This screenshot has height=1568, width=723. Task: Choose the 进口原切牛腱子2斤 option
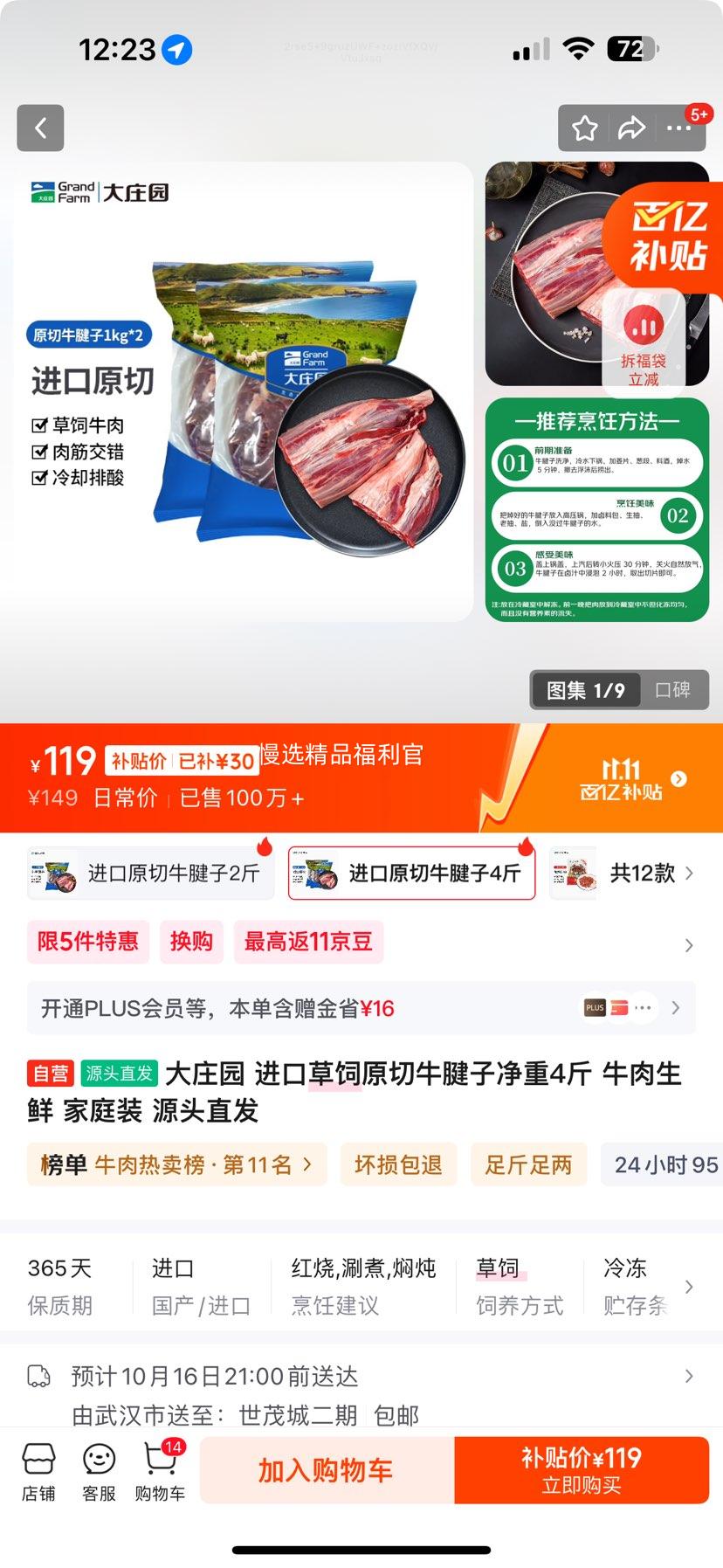click(150, 873)
